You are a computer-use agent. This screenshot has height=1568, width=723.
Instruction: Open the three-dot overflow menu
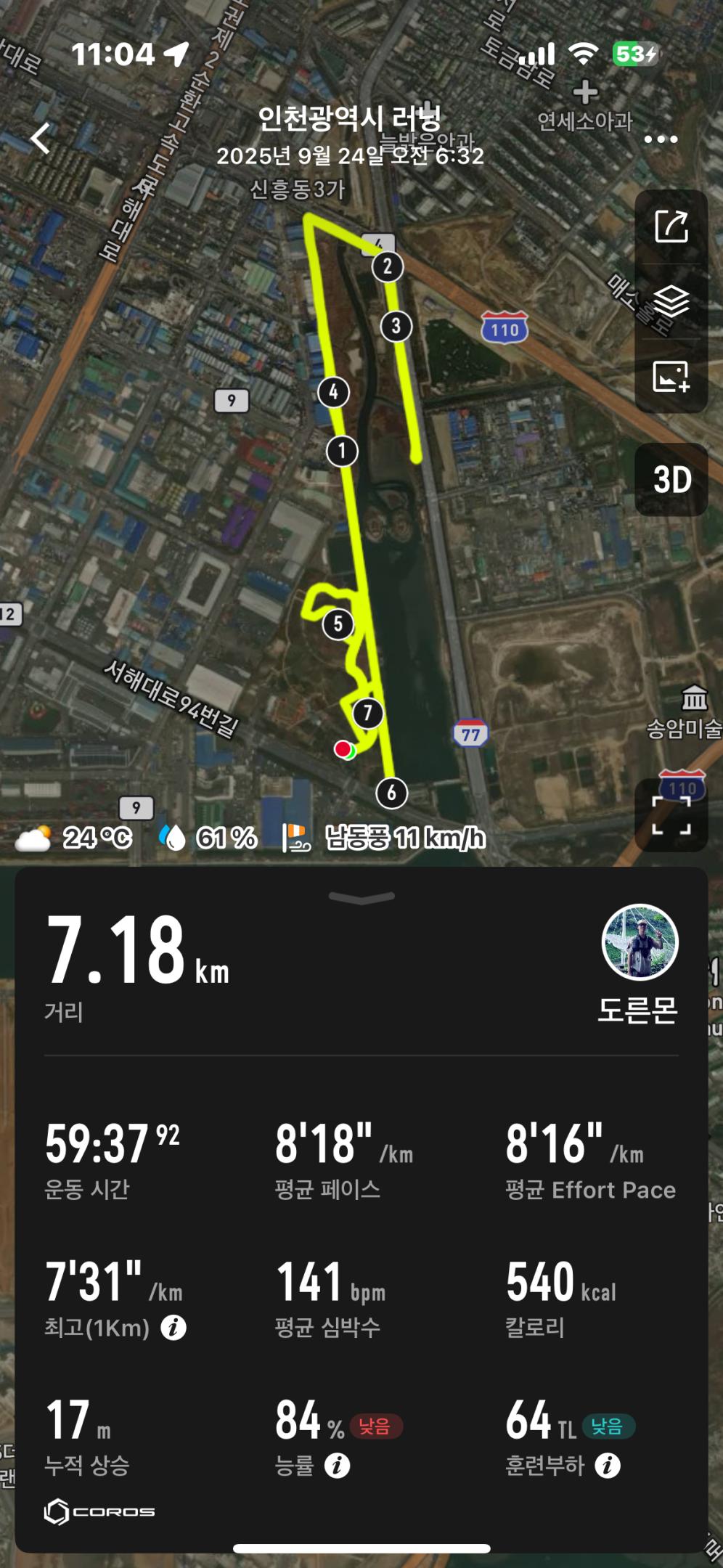coord(661,139)
